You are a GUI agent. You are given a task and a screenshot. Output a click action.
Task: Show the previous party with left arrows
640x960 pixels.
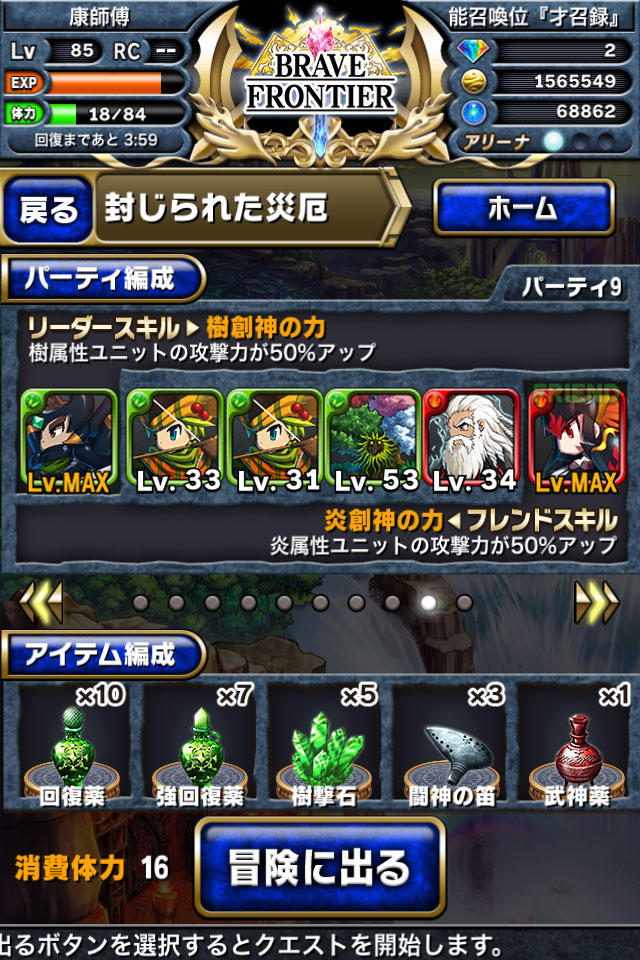pyautogui.click(x=40, y=602)
